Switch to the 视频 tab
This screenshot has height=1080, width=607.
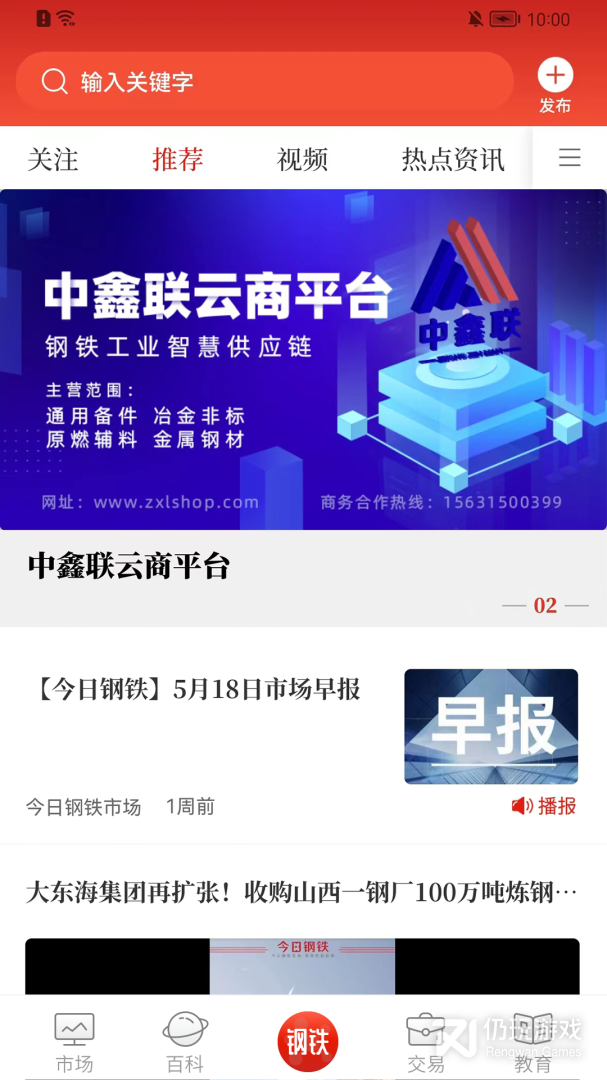tap(302, 159)
